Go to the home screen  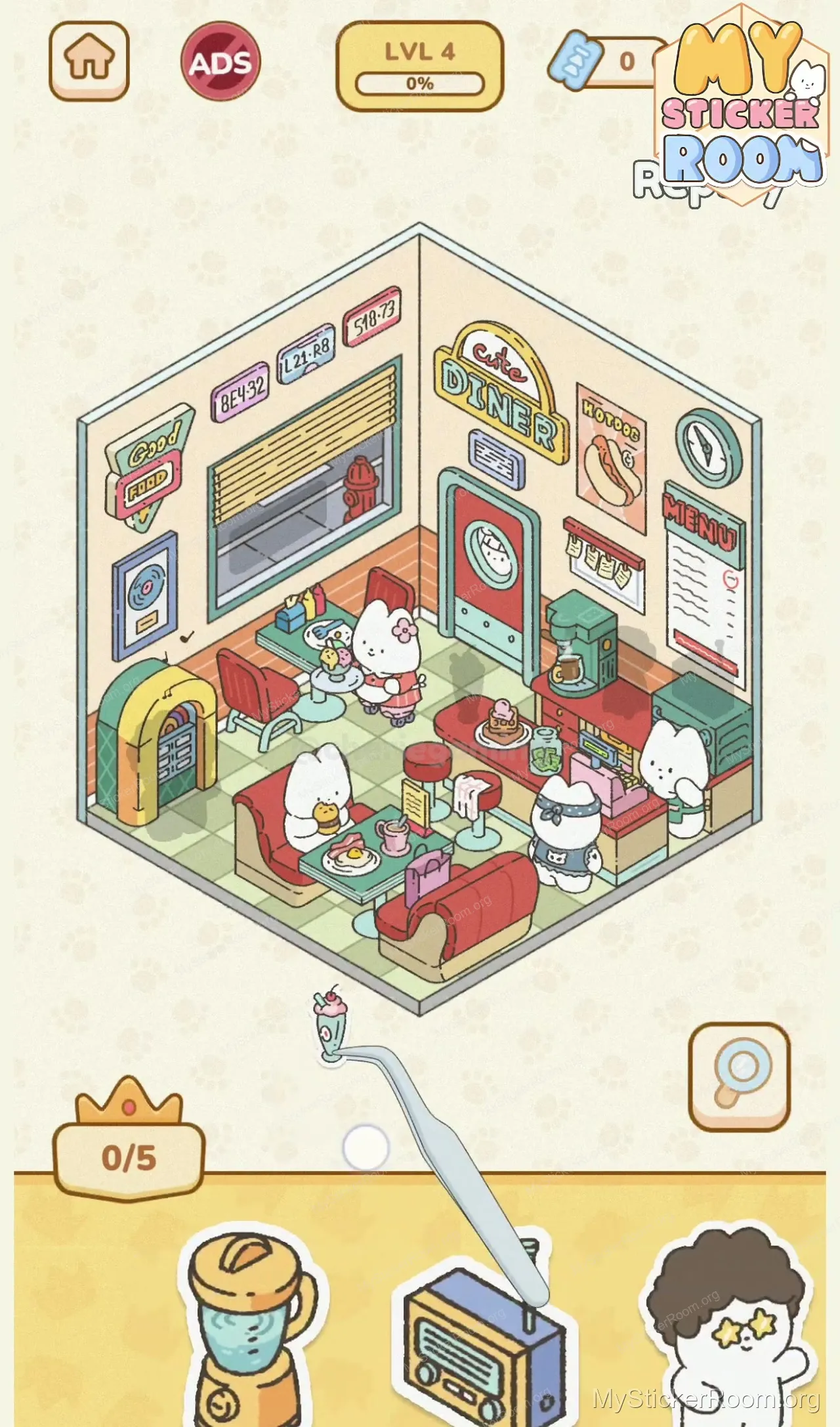89,60
